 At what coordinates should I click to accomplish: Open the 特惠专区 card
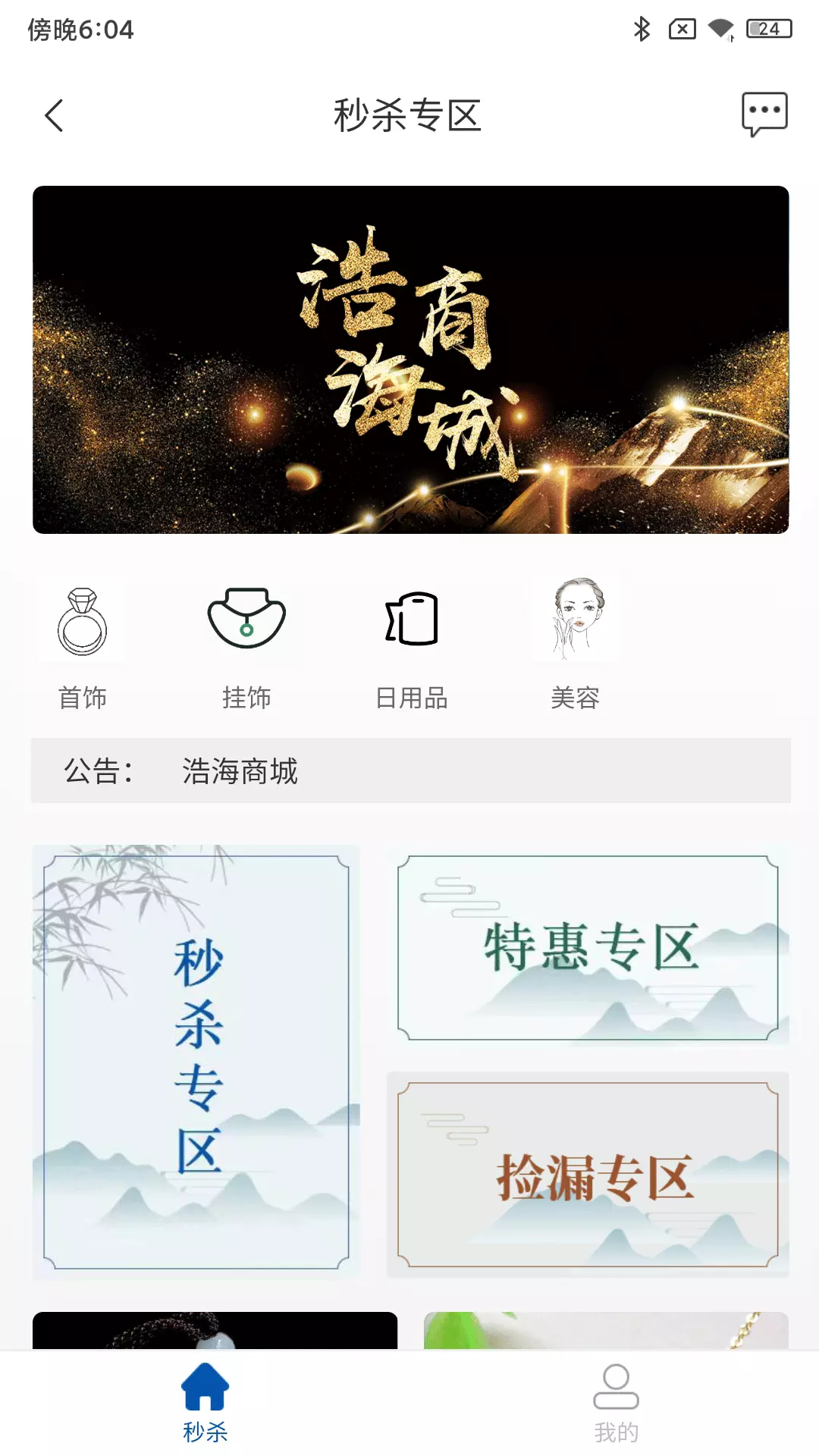tap(588, 948)
